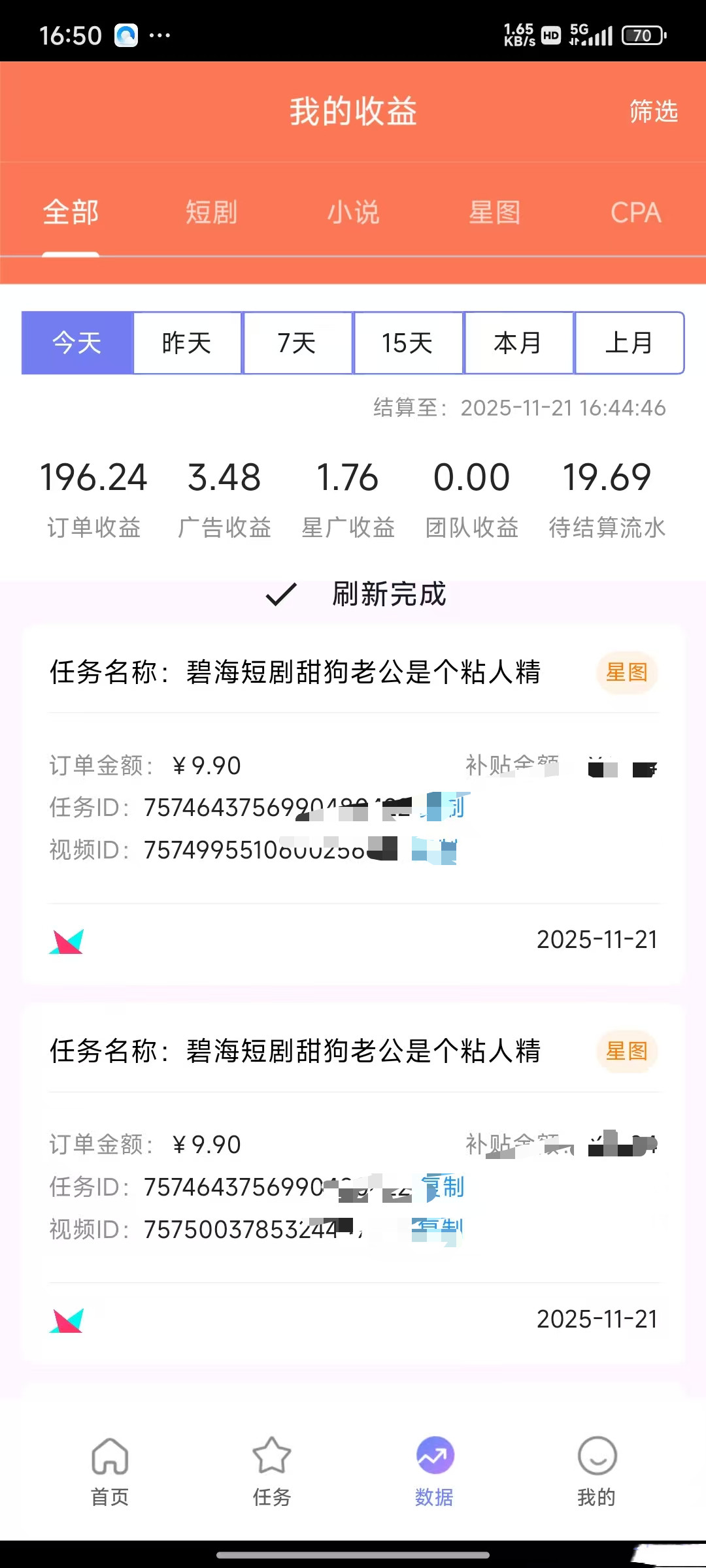The width and height of the screenshot is (706, 1568).
Task: Select the 小说 tab
Action: pos(353,213)
